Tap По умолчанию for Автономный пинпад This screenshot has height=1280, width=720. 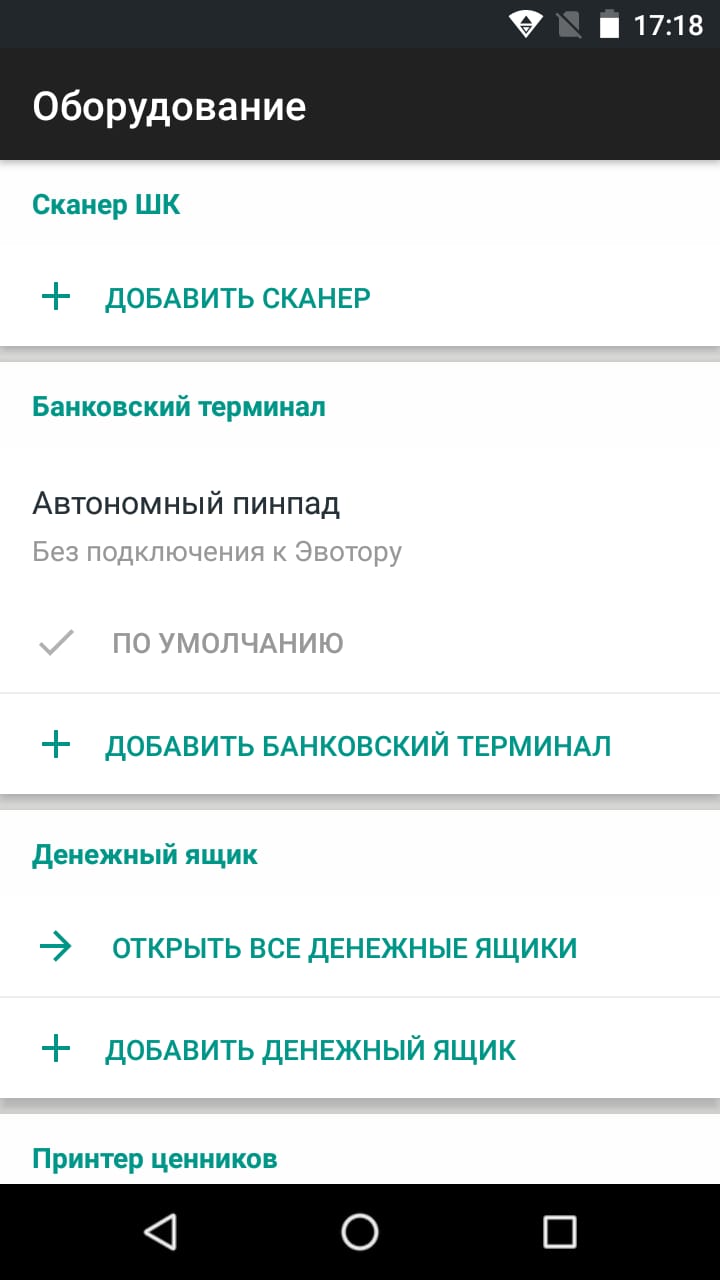(227, 643)
